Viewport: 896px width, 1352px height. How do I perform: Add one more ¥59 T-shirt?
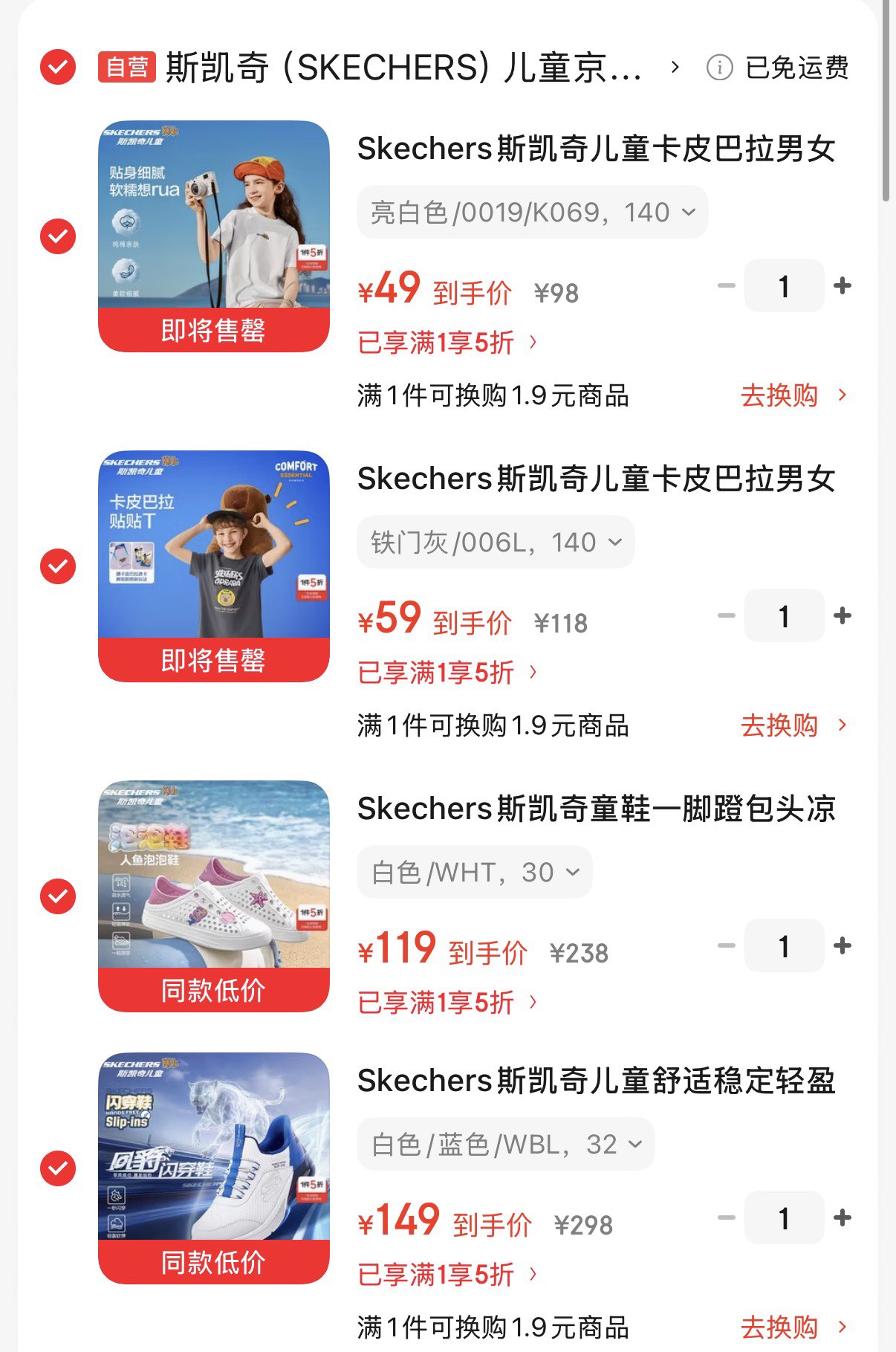[842, 616]
